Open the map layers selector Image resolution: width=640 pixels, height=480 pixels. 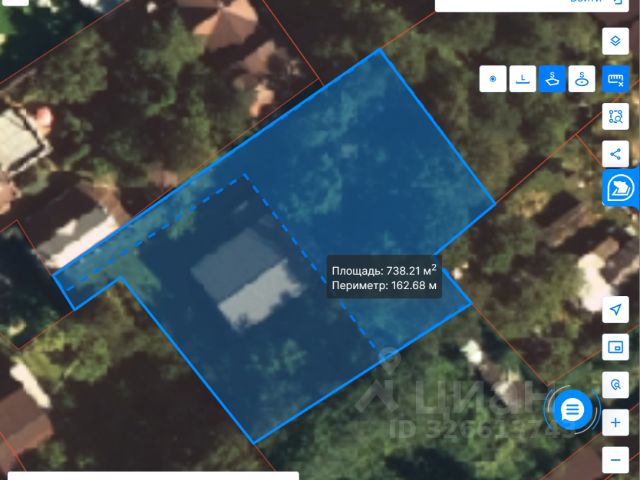point(615,41)
